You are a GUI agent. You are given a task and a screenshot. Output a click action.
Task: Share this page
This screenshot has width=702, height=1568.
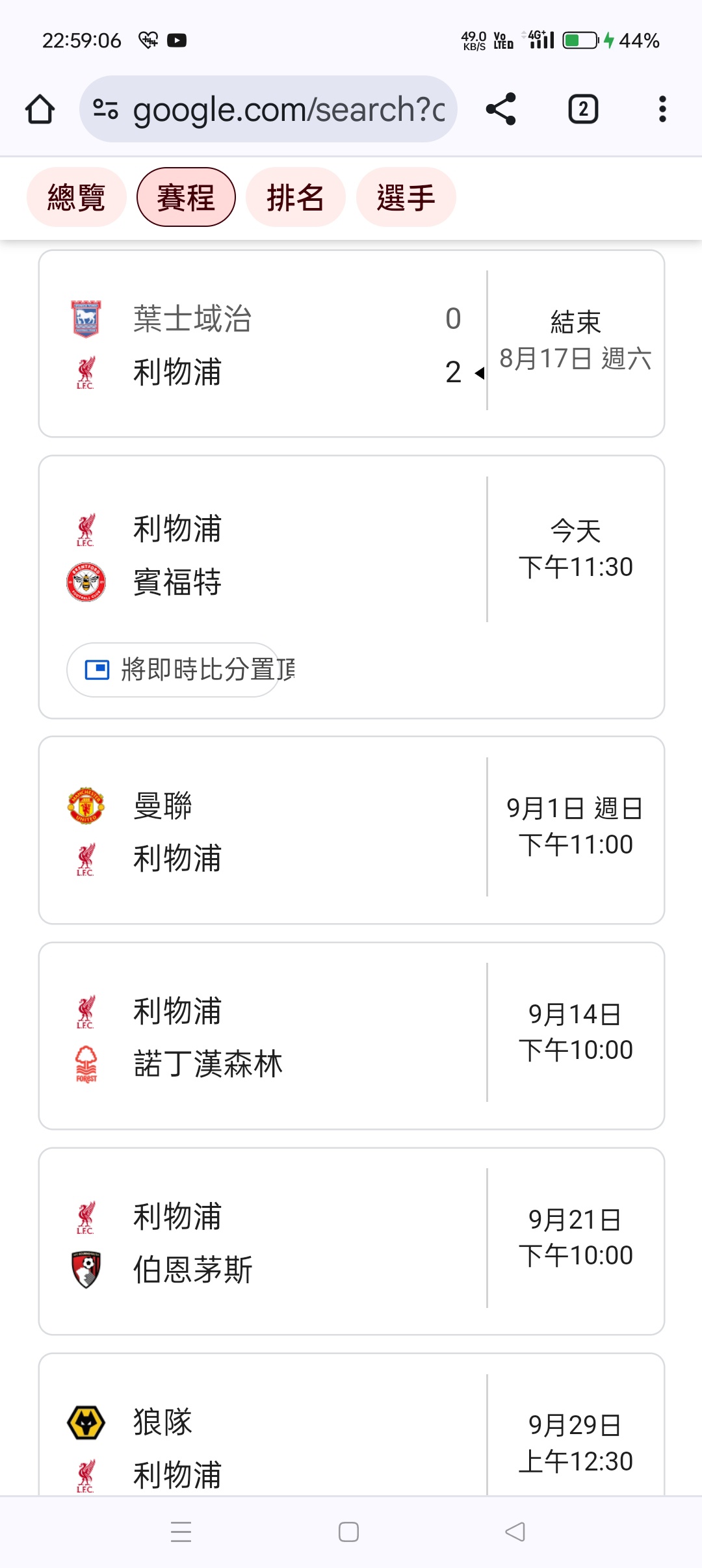501,109
